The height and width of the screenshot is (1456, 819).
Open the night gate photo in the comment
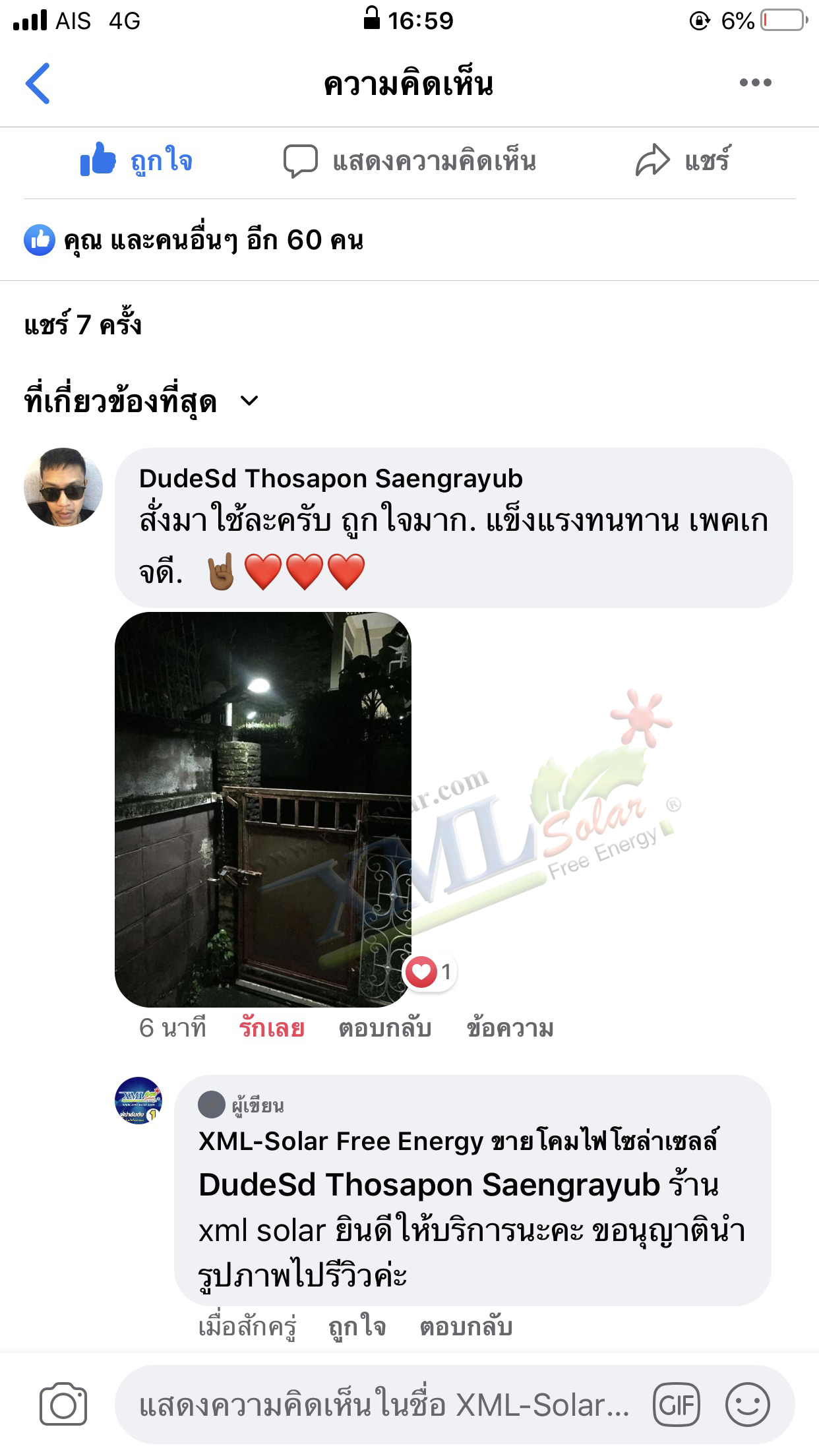[x=263, y=809]
